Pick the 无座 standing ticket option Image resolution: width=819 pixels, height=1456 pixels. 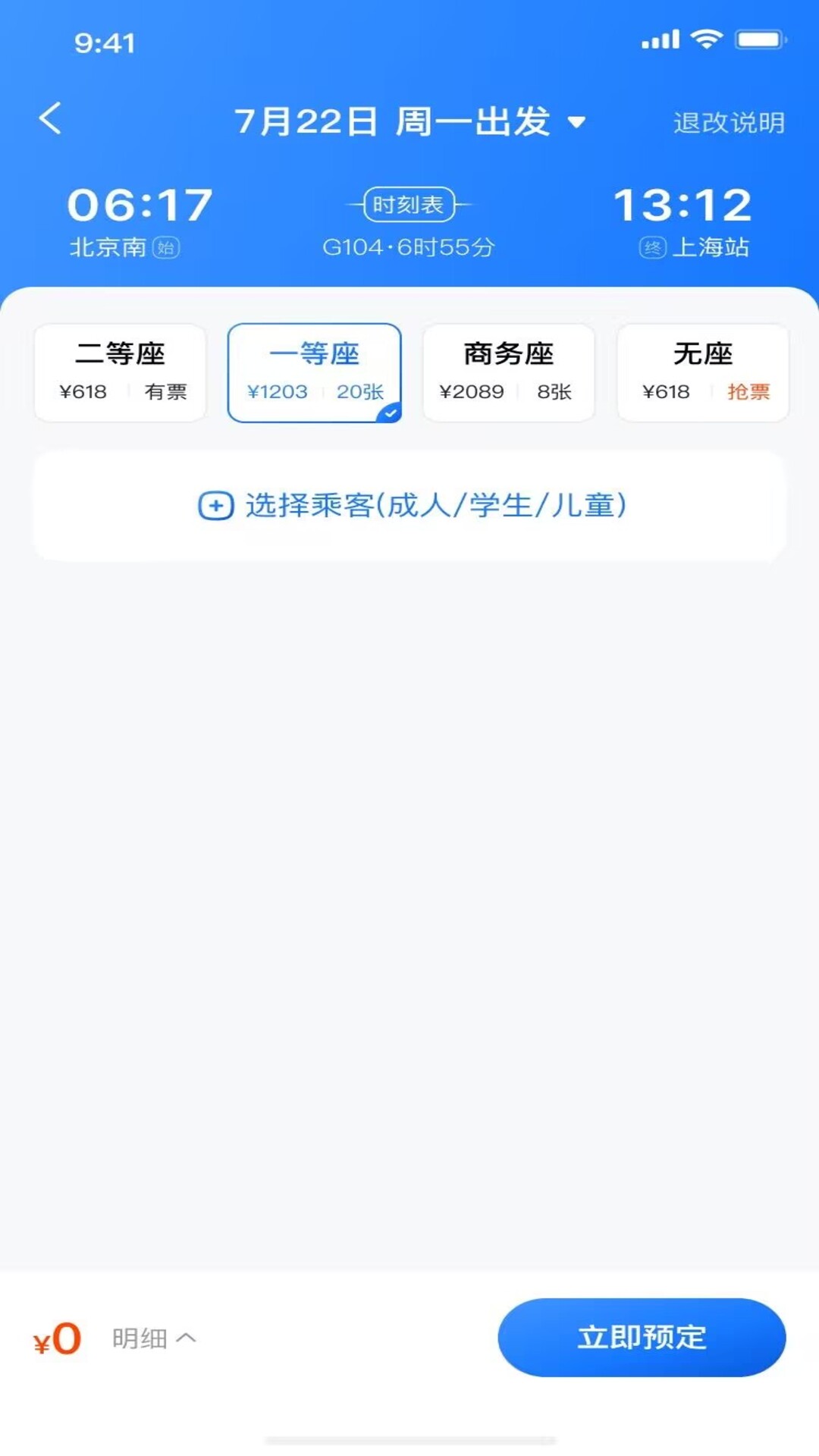coord(703,372)
